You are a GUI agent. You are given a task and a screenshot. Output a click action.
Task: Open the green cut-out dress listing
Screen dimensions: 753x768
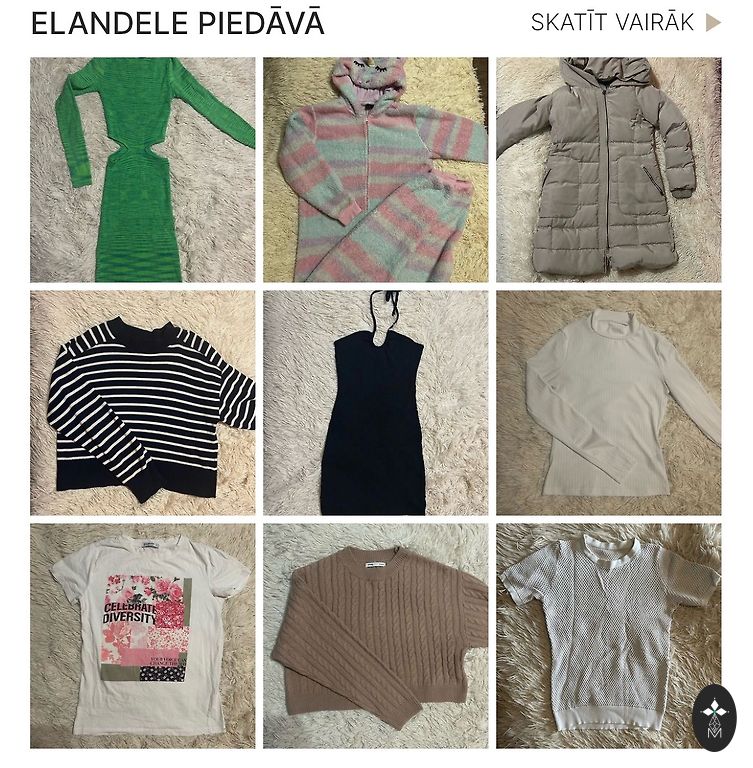point(142,169)
